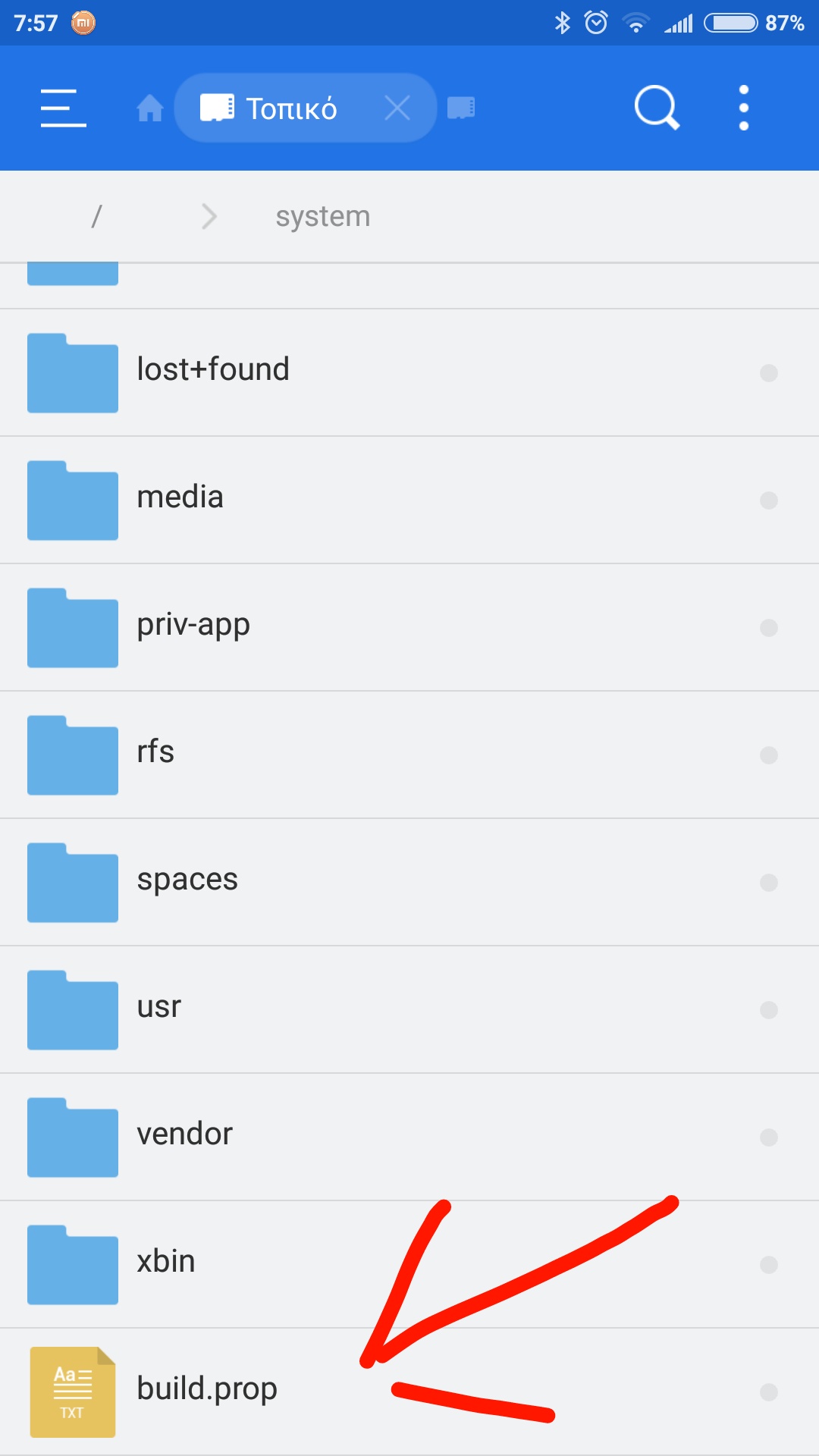Screen dimensions: 819x1456
Task: Open the media folder
Action: (x=180, y=497)
